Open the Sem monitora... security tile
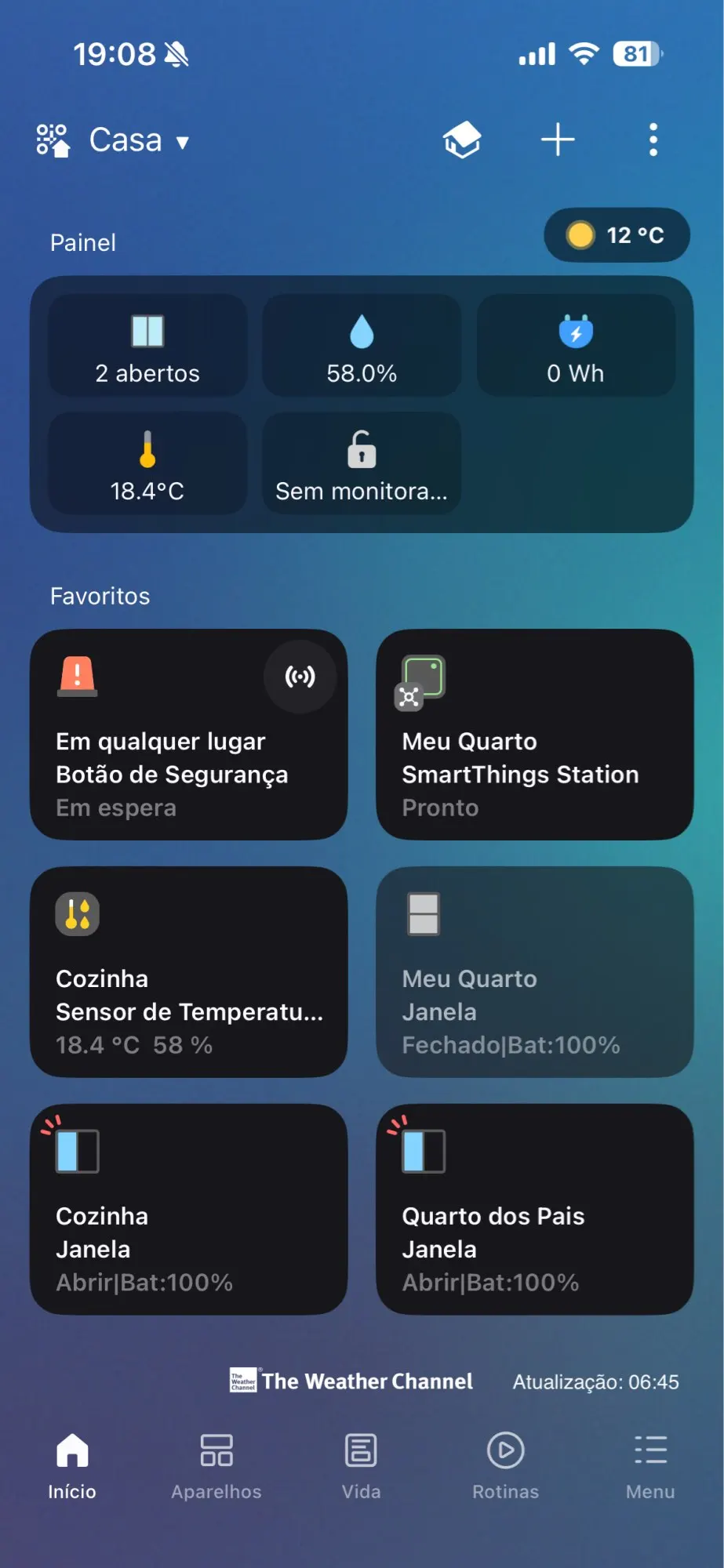This screenshot has height=1568, width=724. tap(362, 463)
